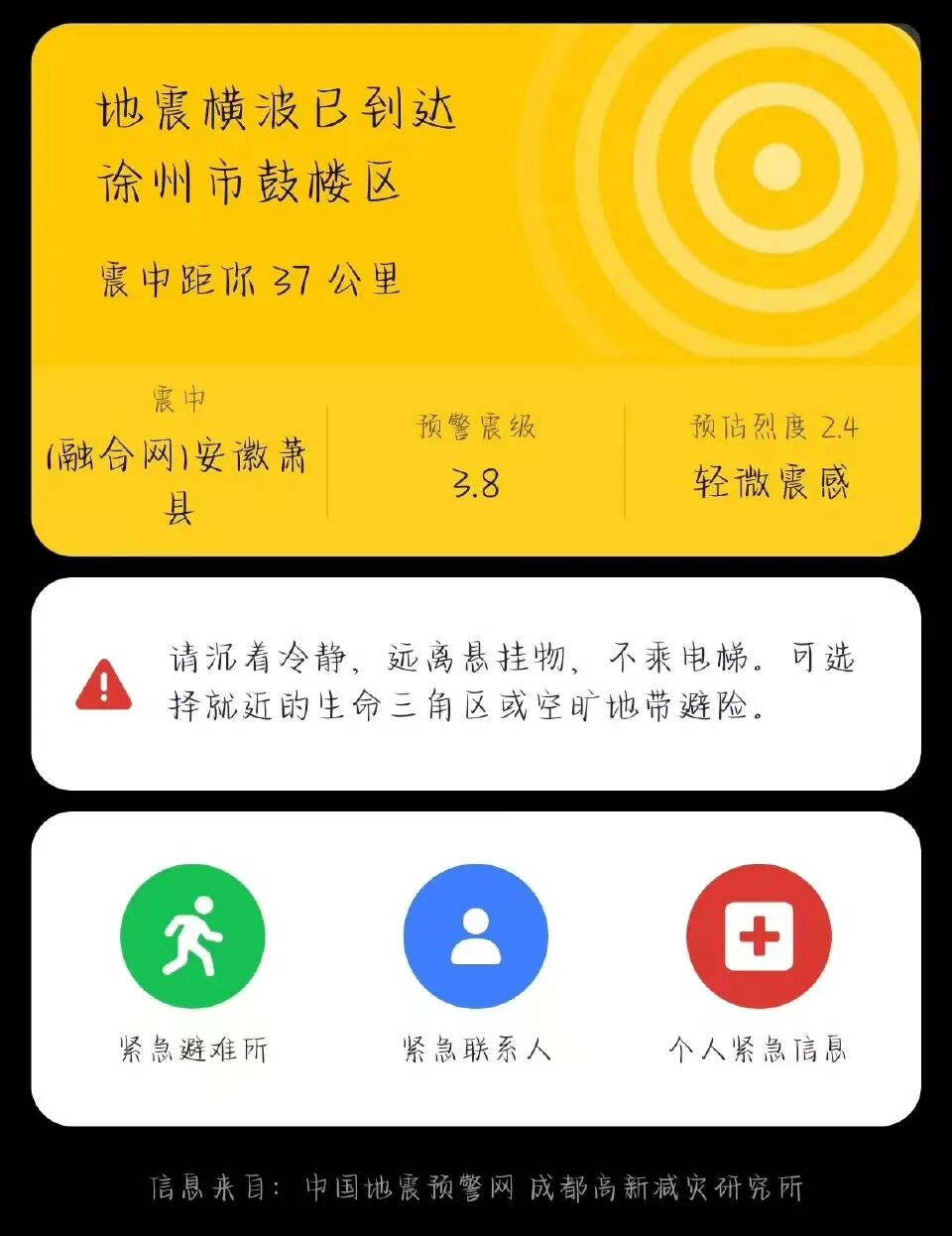View 个人紧急信息 personal emergency info
The image size is (952, 1236).
pos(759,936)
